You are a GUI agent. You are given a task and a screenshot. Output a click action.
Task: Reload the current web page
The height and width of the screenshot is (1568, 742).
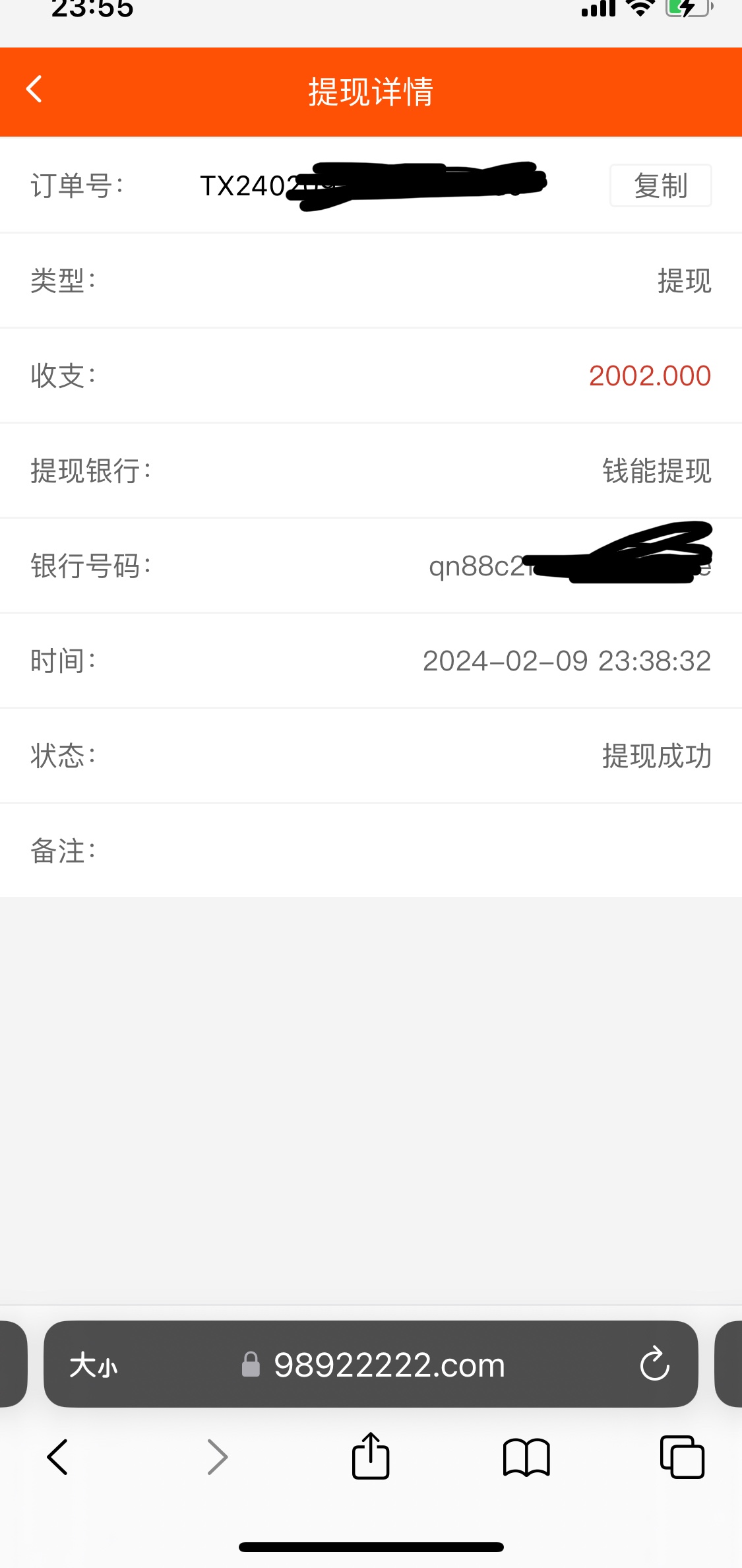coord(654,1364)
